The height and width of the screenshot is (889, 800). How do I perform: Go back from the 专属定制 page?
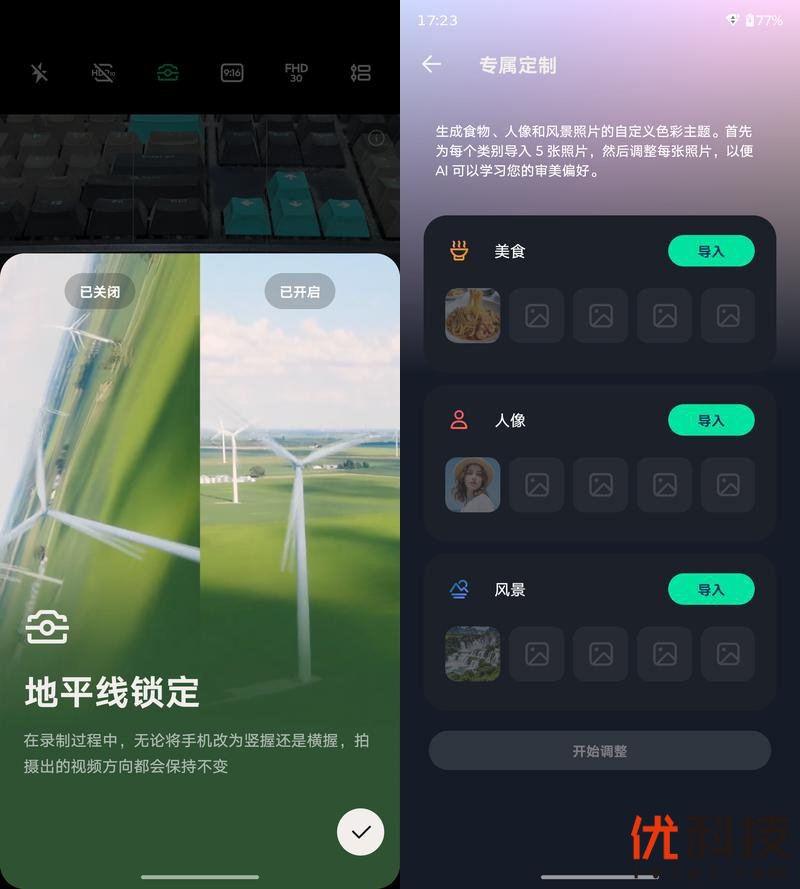point(431,65)
